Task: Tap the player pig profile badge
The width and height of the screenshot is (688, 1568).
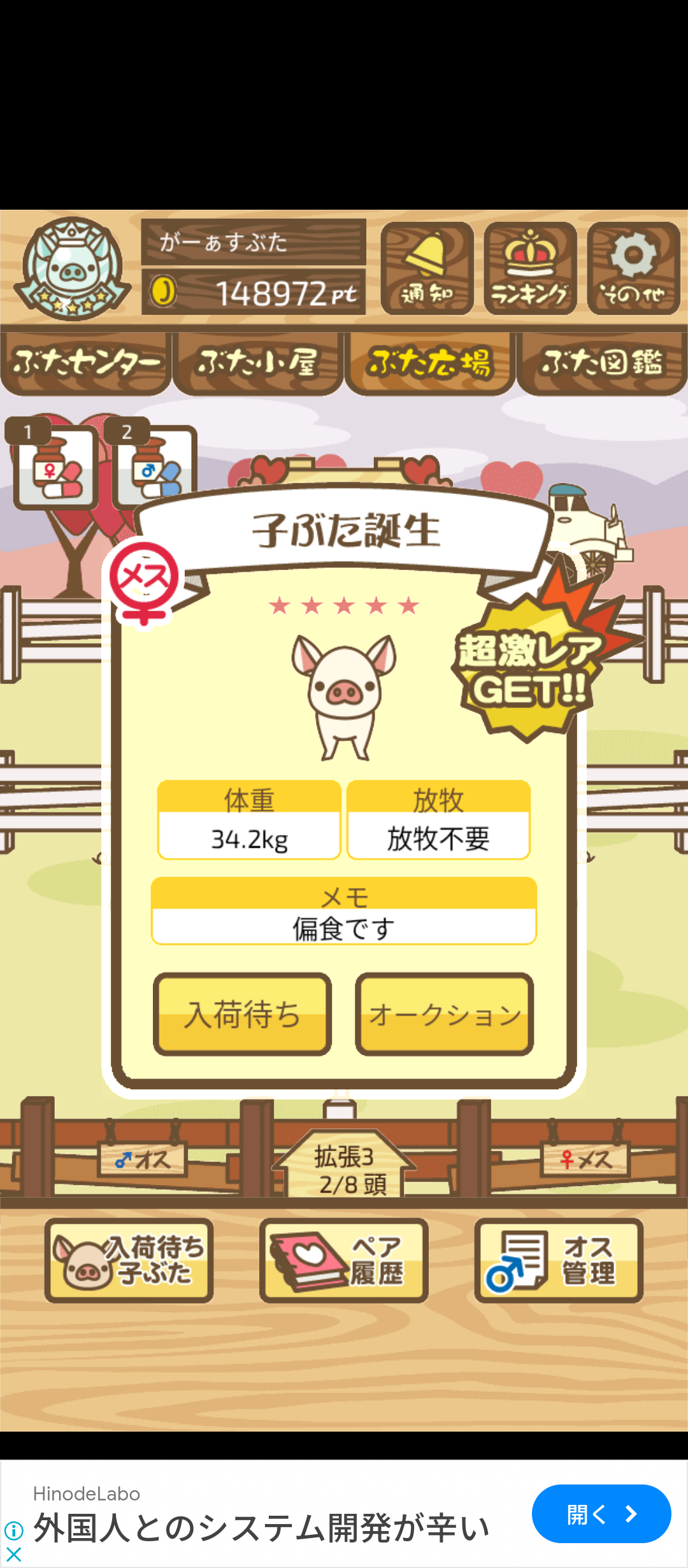Action: (71, 268)
